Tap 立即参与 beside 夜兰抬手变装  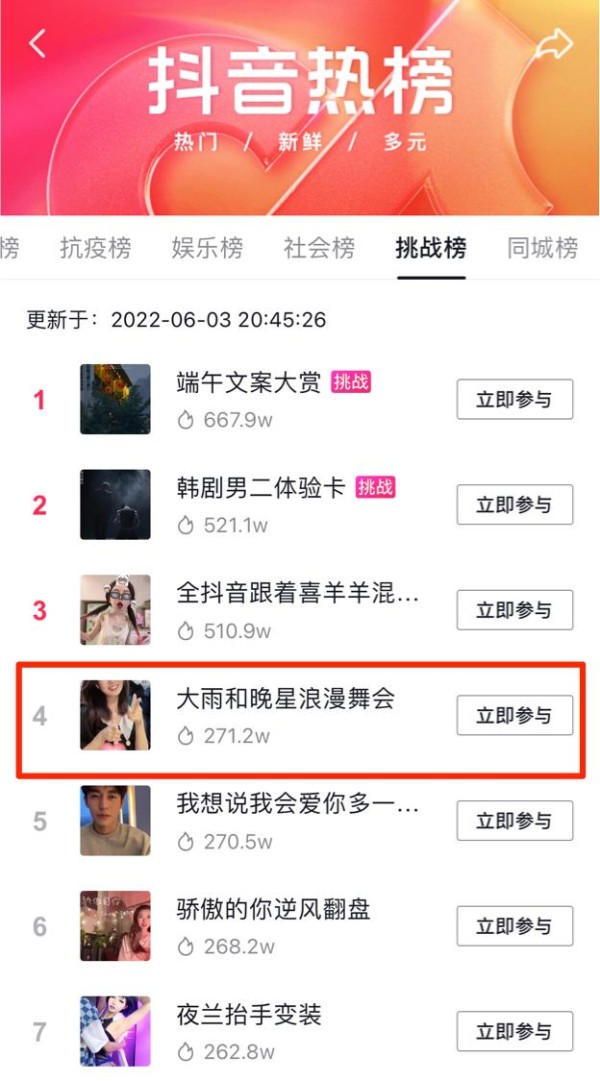(514, 1031)
